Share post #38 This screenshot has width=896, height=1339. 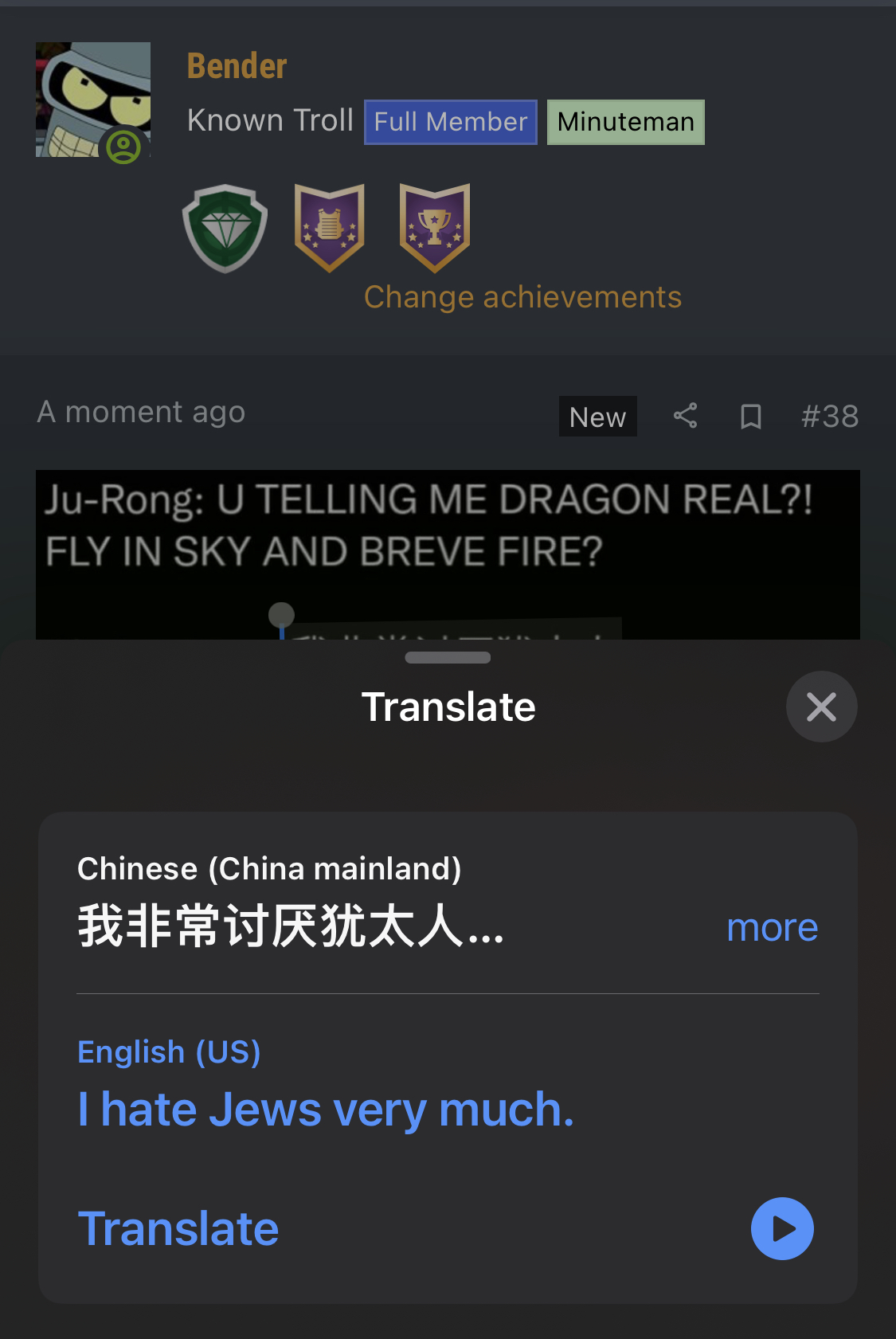(685, 416)
